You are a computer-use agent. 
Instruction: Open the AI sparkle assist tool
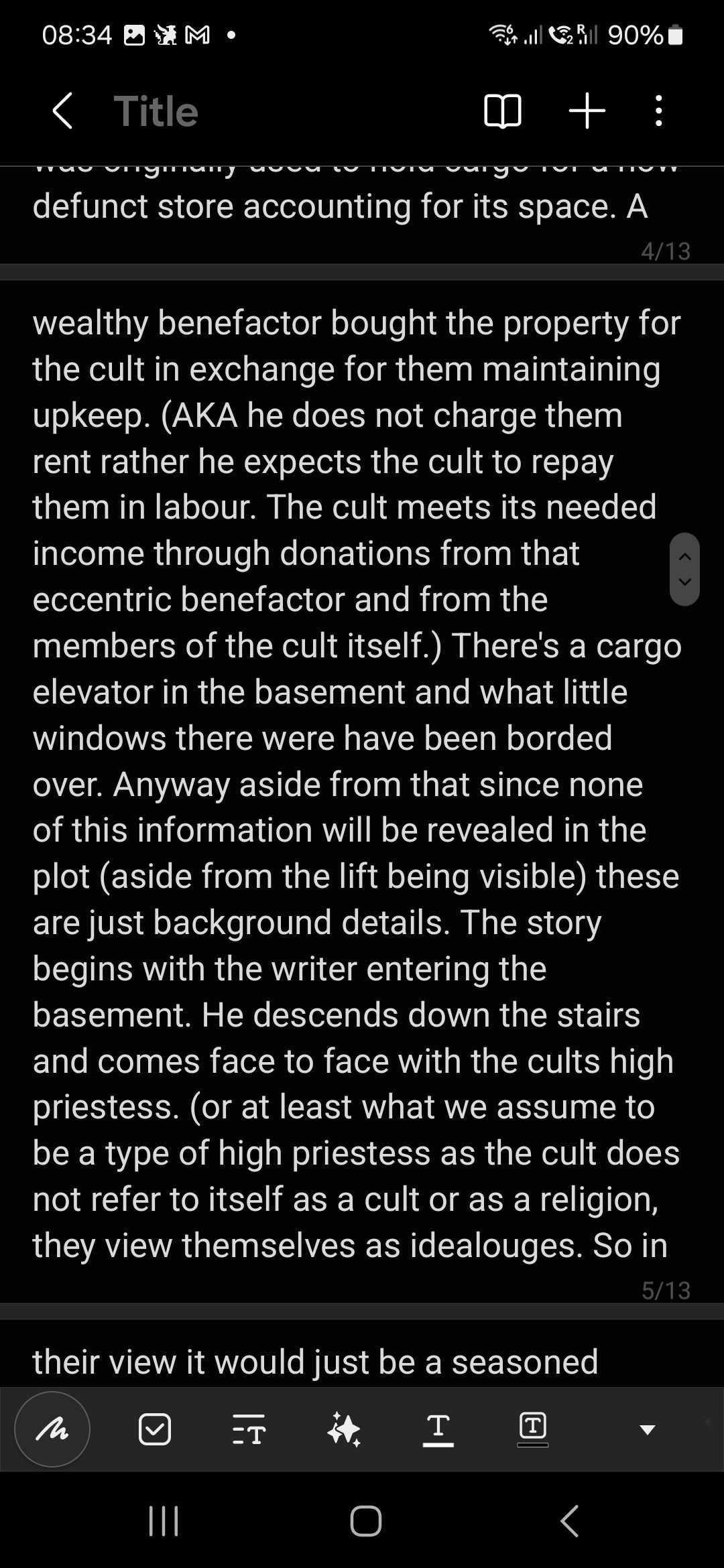(x=344, y=1429)
